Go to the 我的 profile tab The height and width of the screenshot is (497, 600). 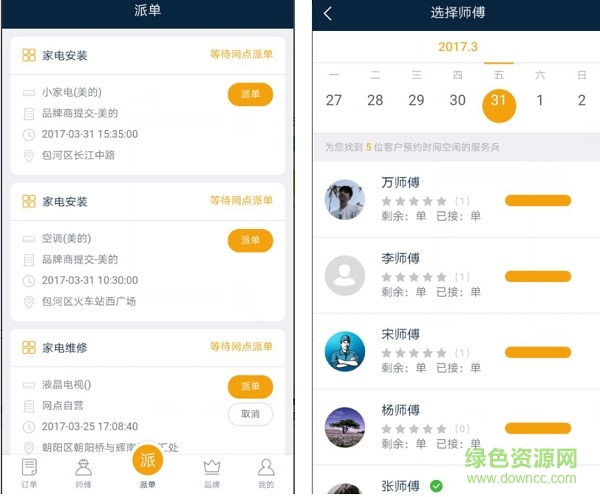pyautogui.click(x=266, y=472)
